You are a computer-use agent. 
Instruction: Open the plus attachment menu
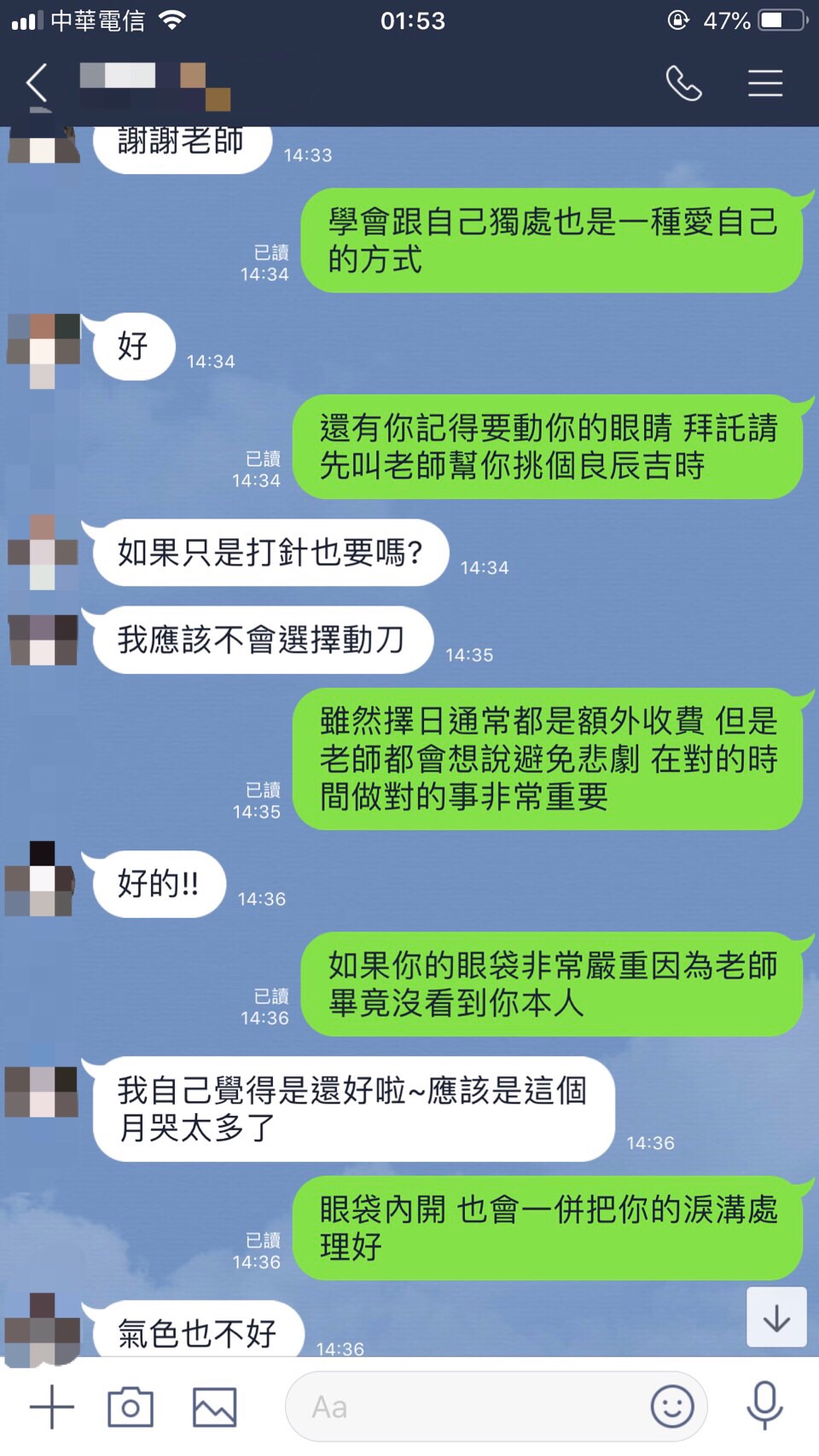tap(52, 1407)
